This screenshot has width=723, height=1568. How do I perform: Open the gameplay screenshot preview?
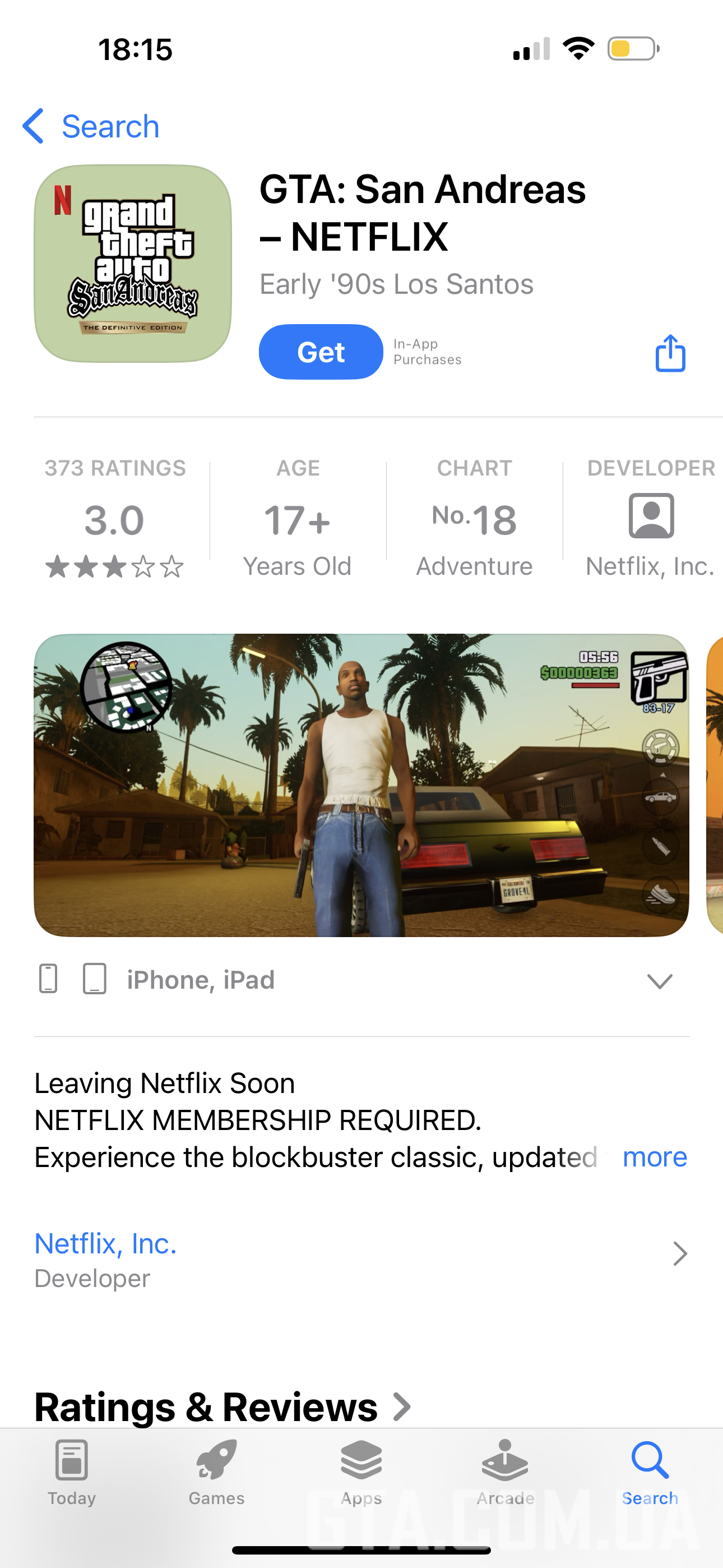361,785
